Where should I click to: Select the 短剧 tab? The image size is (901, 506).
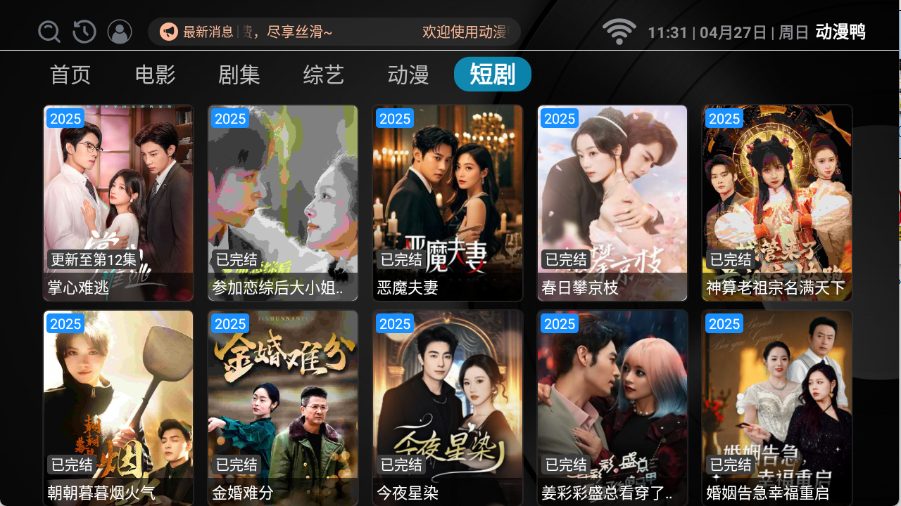492,75
